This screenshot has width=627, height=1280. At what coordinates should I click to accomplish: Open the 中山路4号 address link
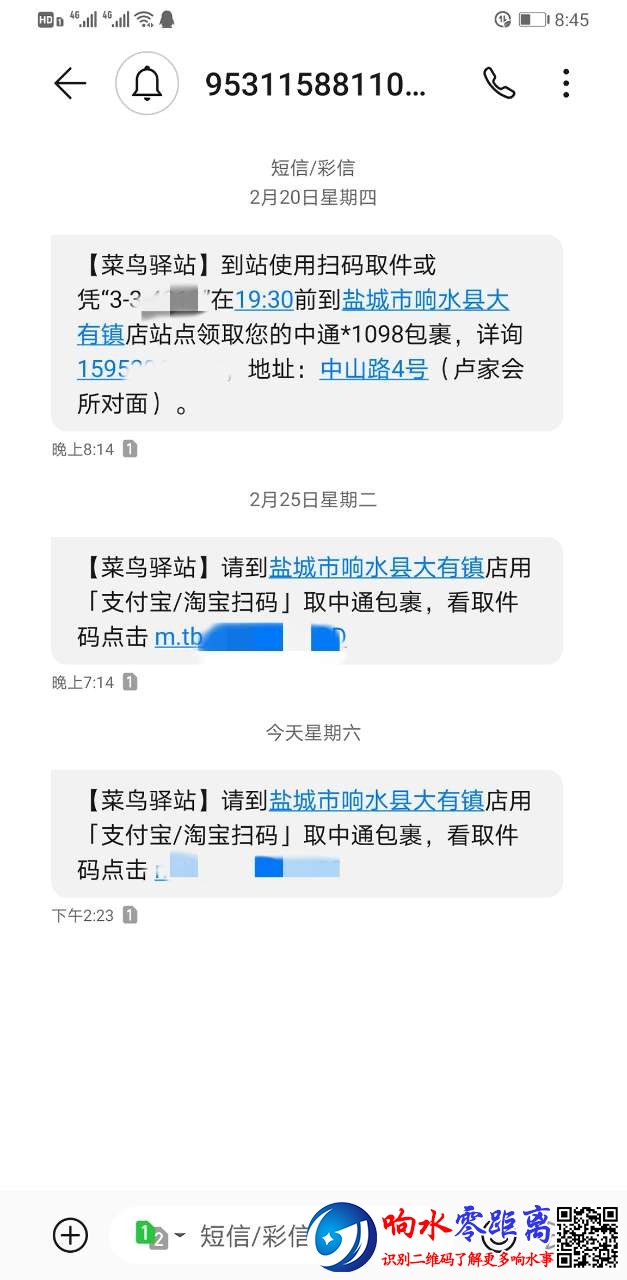[x=374, y=369]
